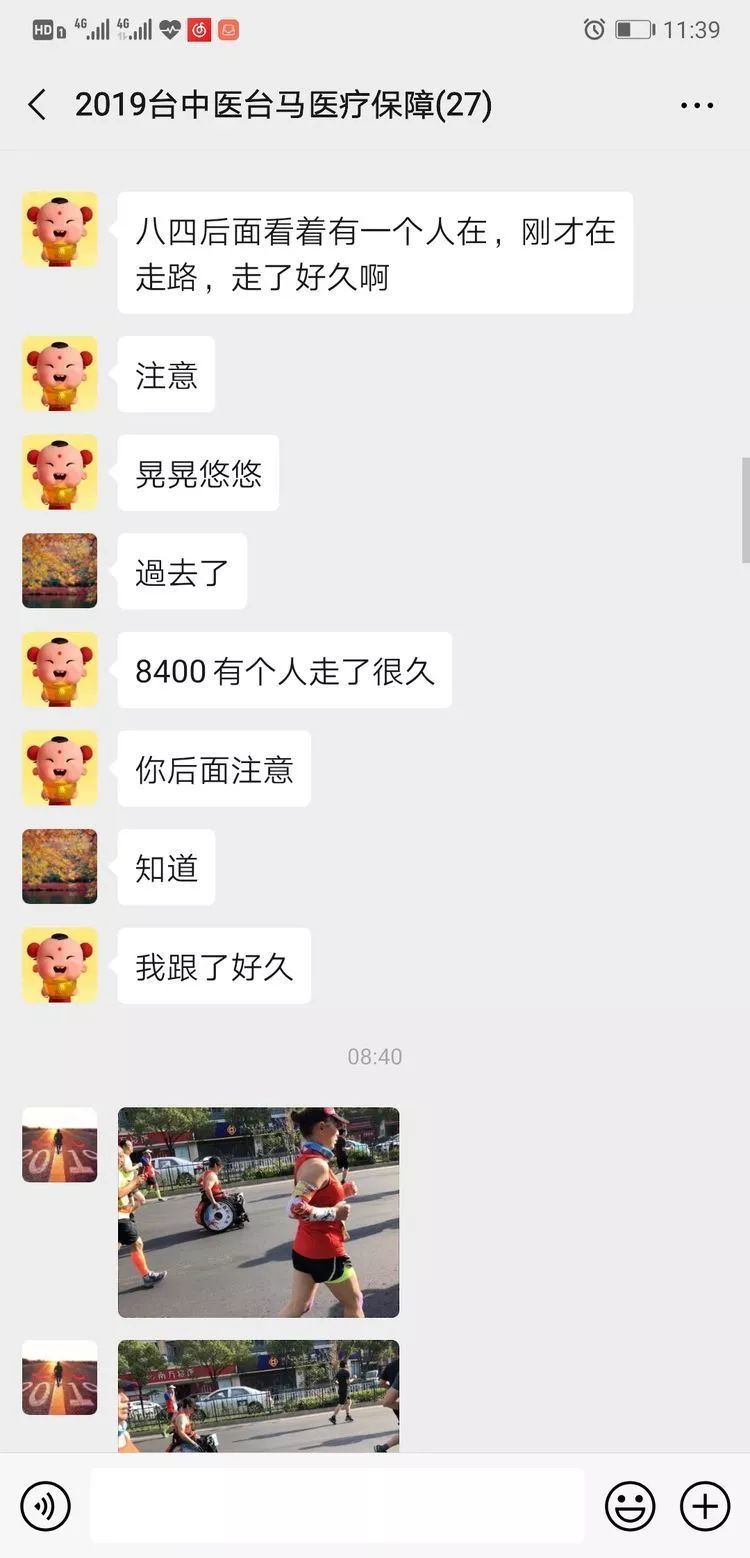The width and height of the screenshot is (750, 1558).
Task: Tap the message text field
Action: pos(337,1505)
